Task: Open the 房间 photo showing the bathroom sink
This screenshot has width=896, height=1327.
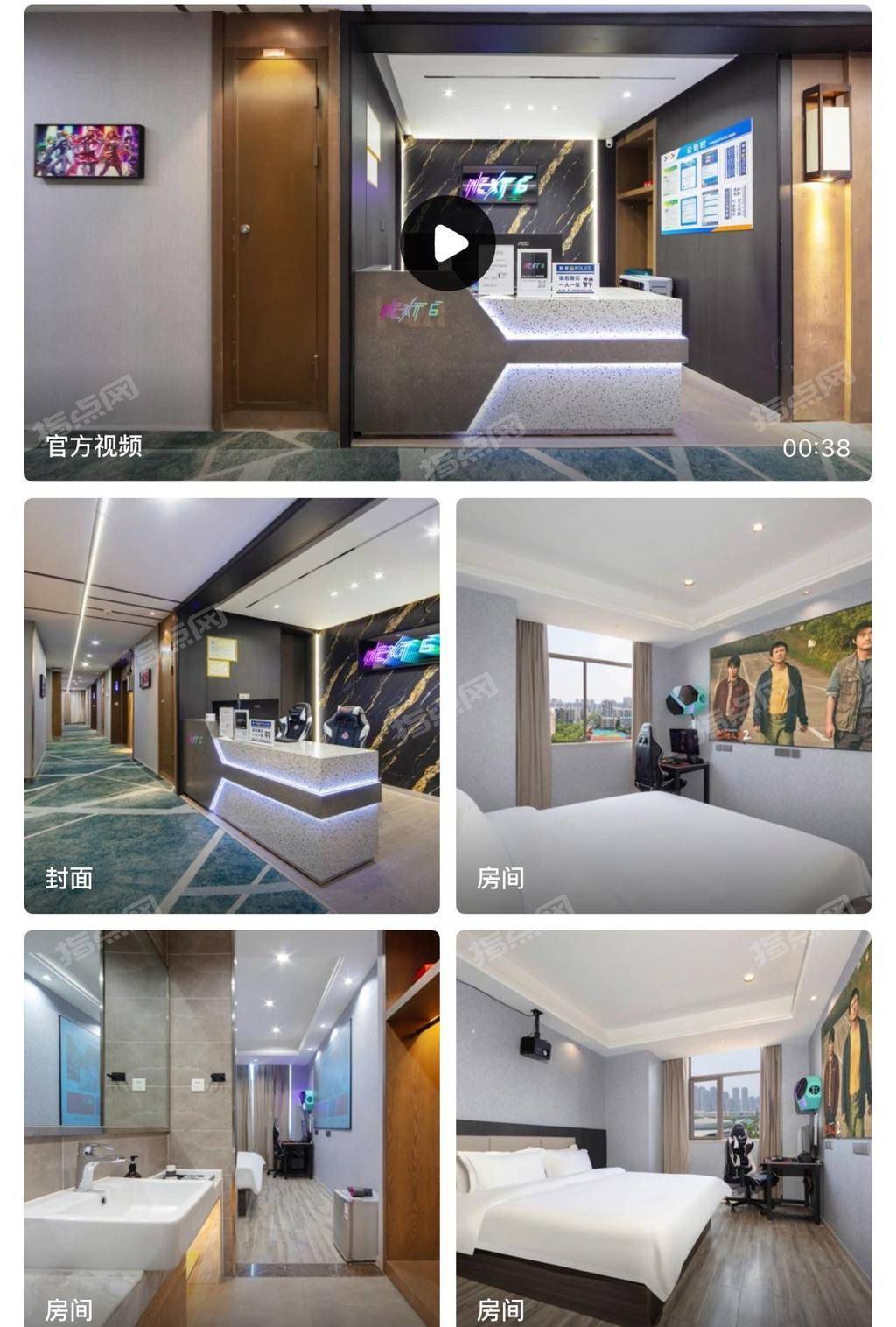Action: 232,1127
